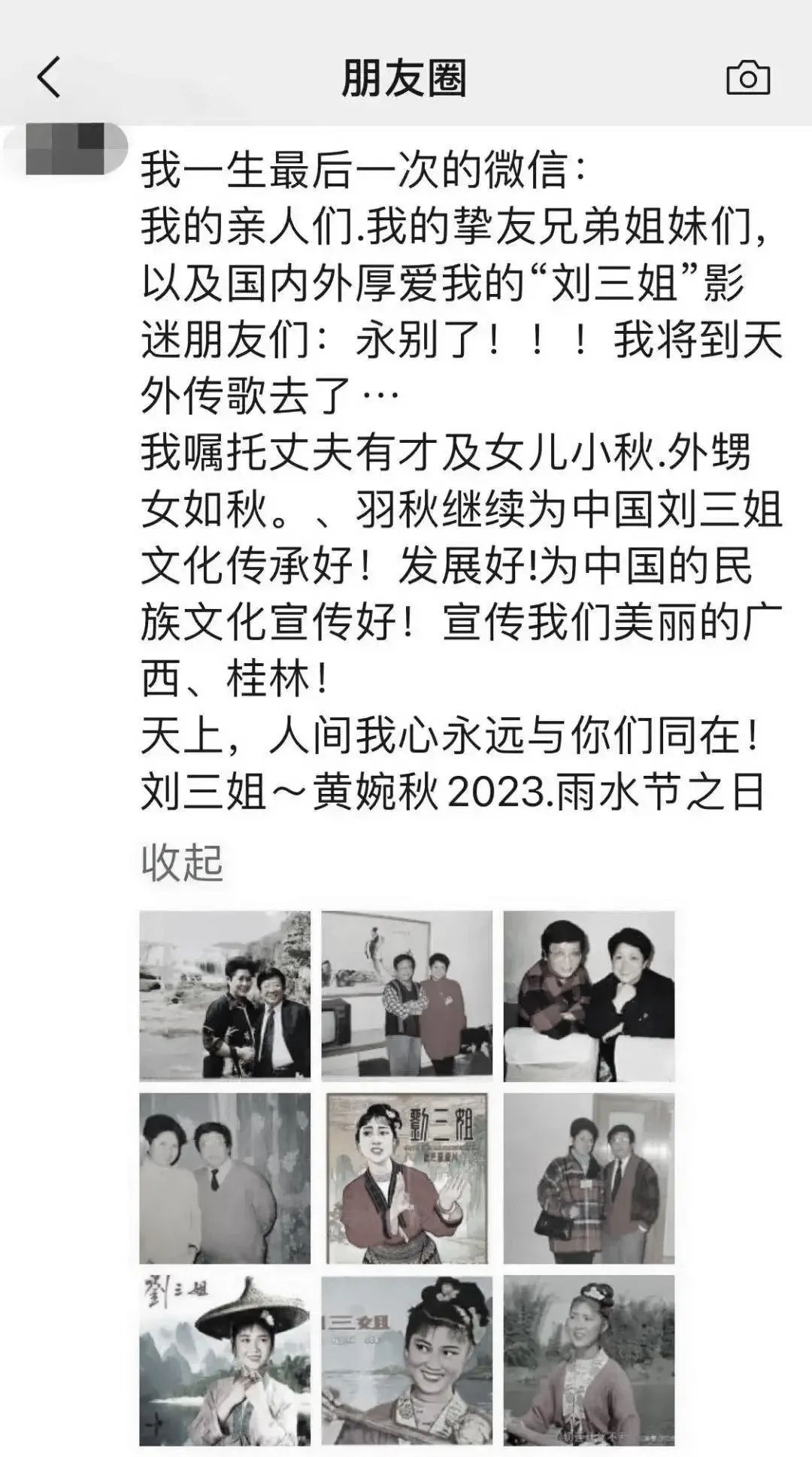Open the poster's blurred profile avatar
Viewport: 812px width, 1457px height.
click(x=75, y=149)
